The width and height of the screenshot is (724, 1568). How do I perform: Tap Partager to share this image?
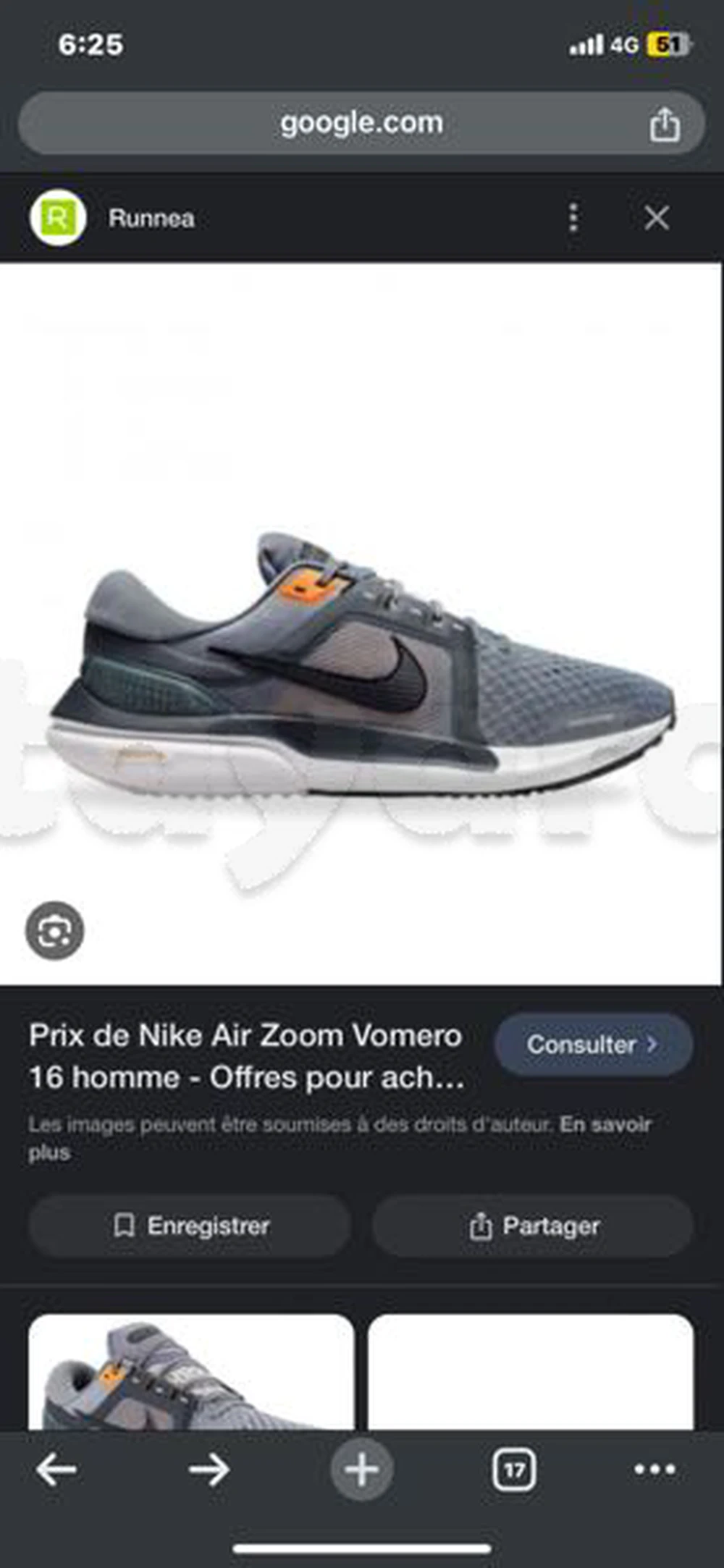(533, 1226)
